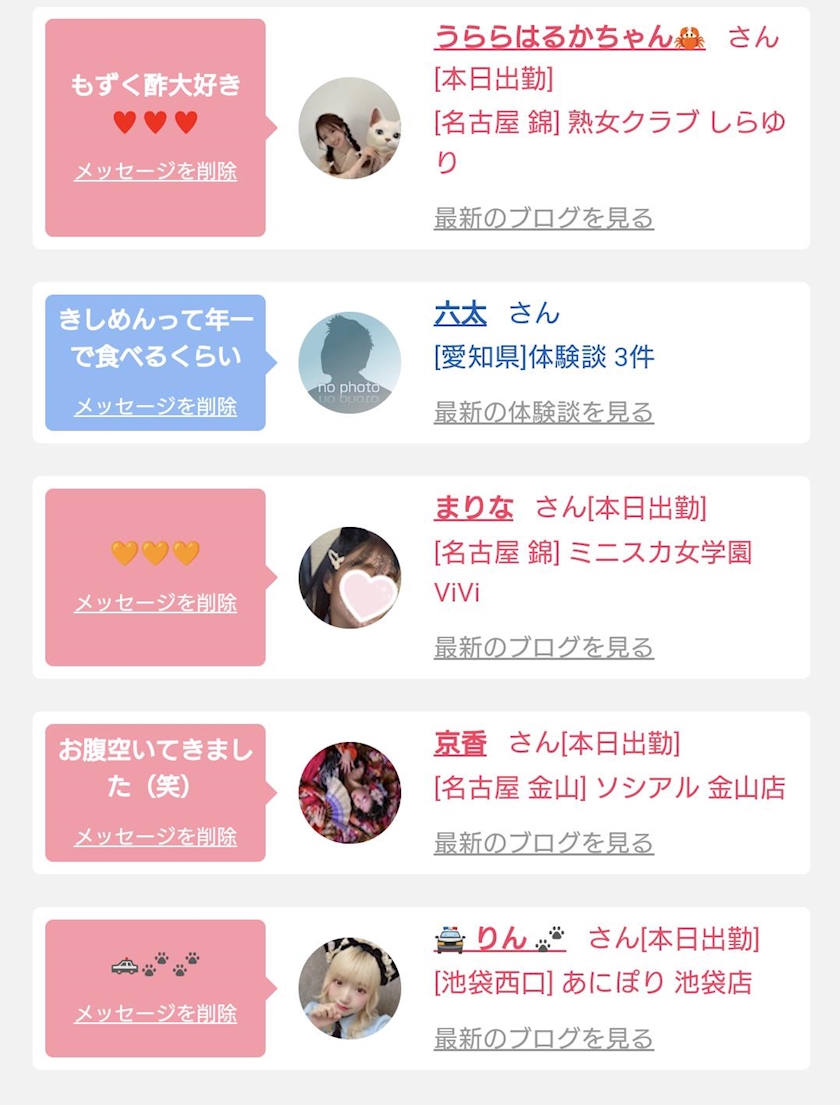View うららはるかちゃん's latest blog

coord(543,218)
